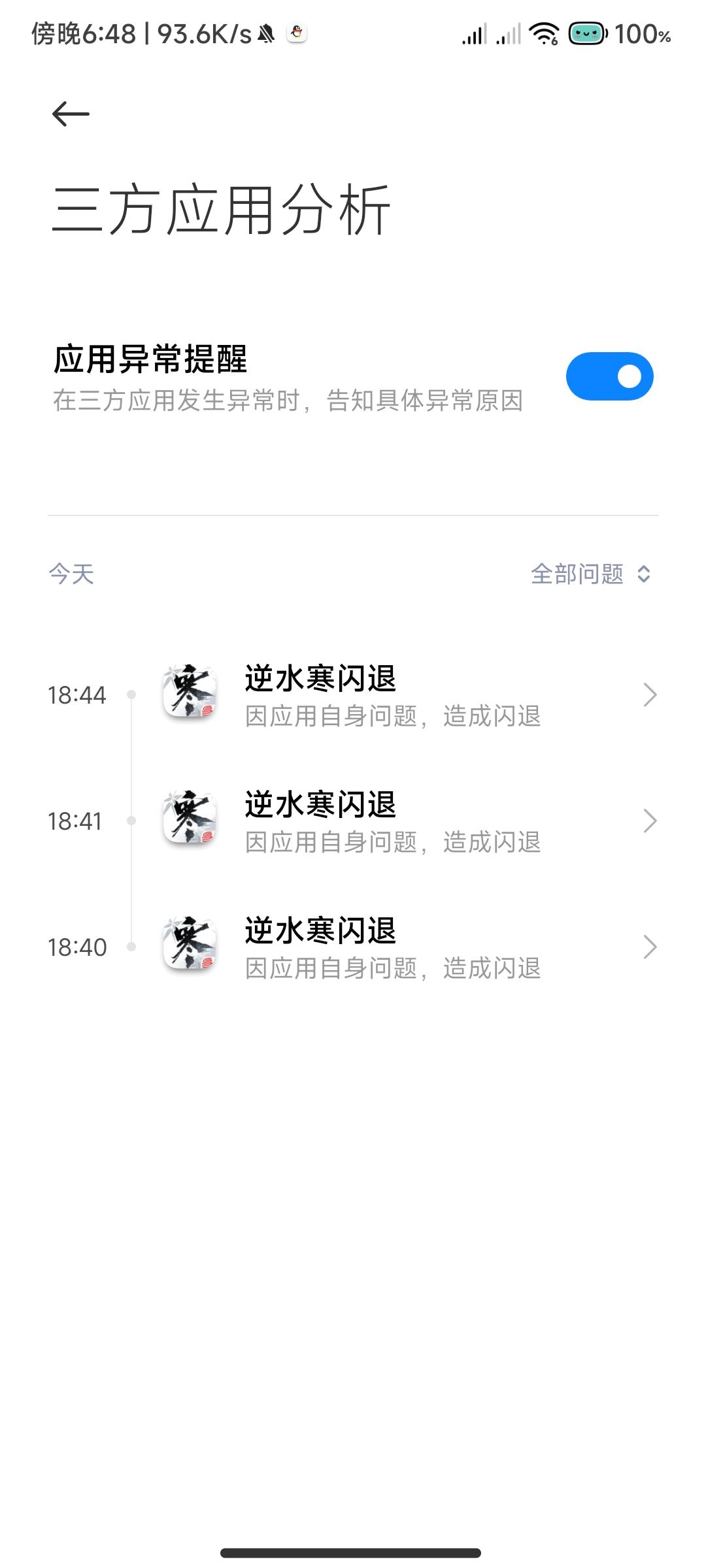View the 18:41 逆水寒闪退 crash details
The image size is (706, 1568).
(392, 821)
